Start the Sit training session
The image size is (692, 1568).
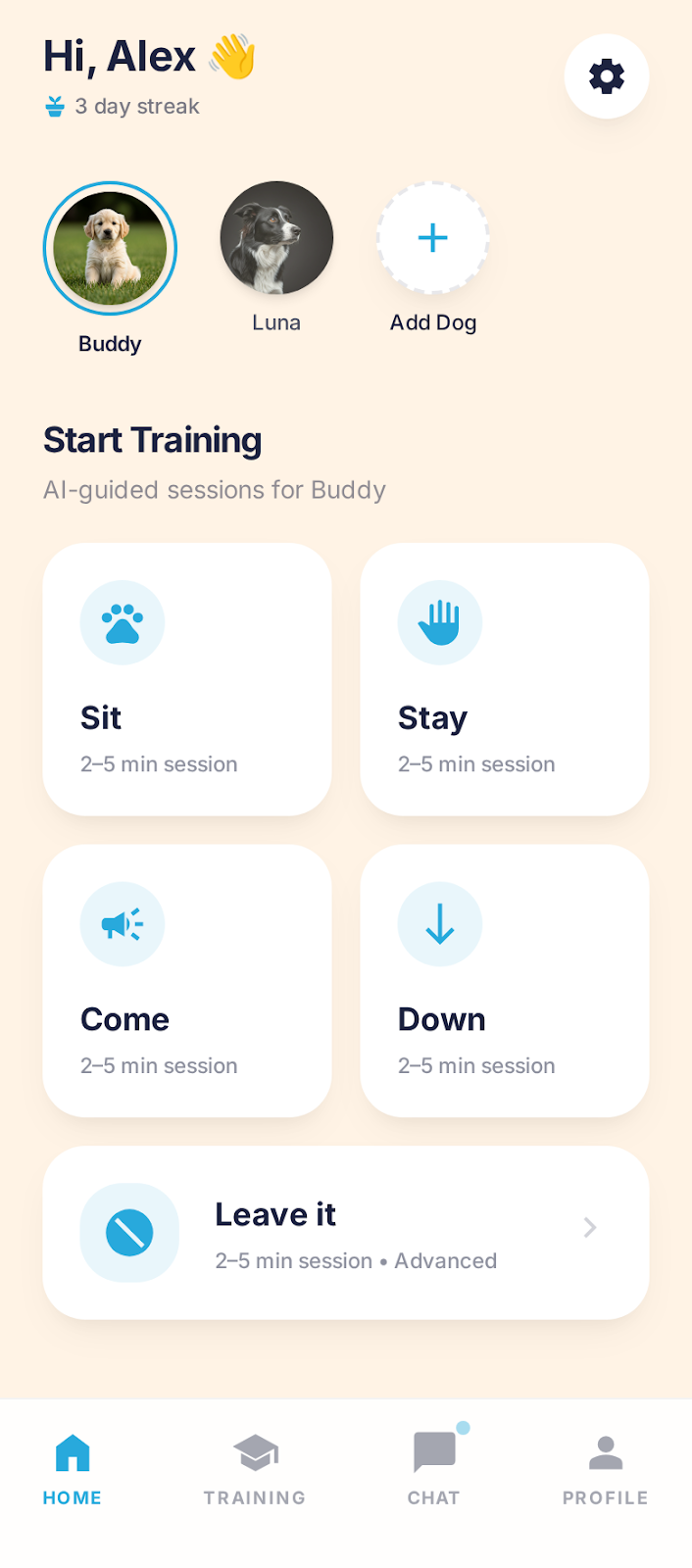pyautogui.click(x=187, y=679)
